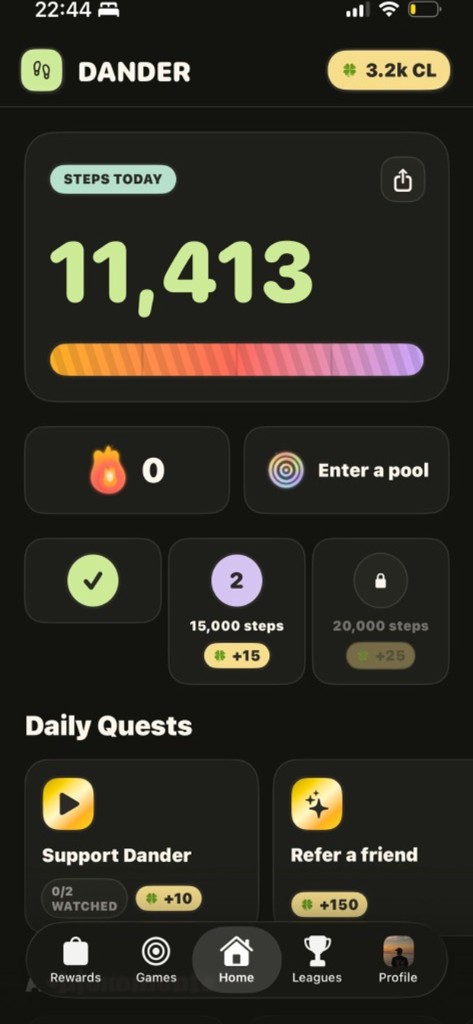Image resolution: width=473 pixels, height=1024 pixels.
Task: Tap Enter a pool
Action: click(346, 470)
